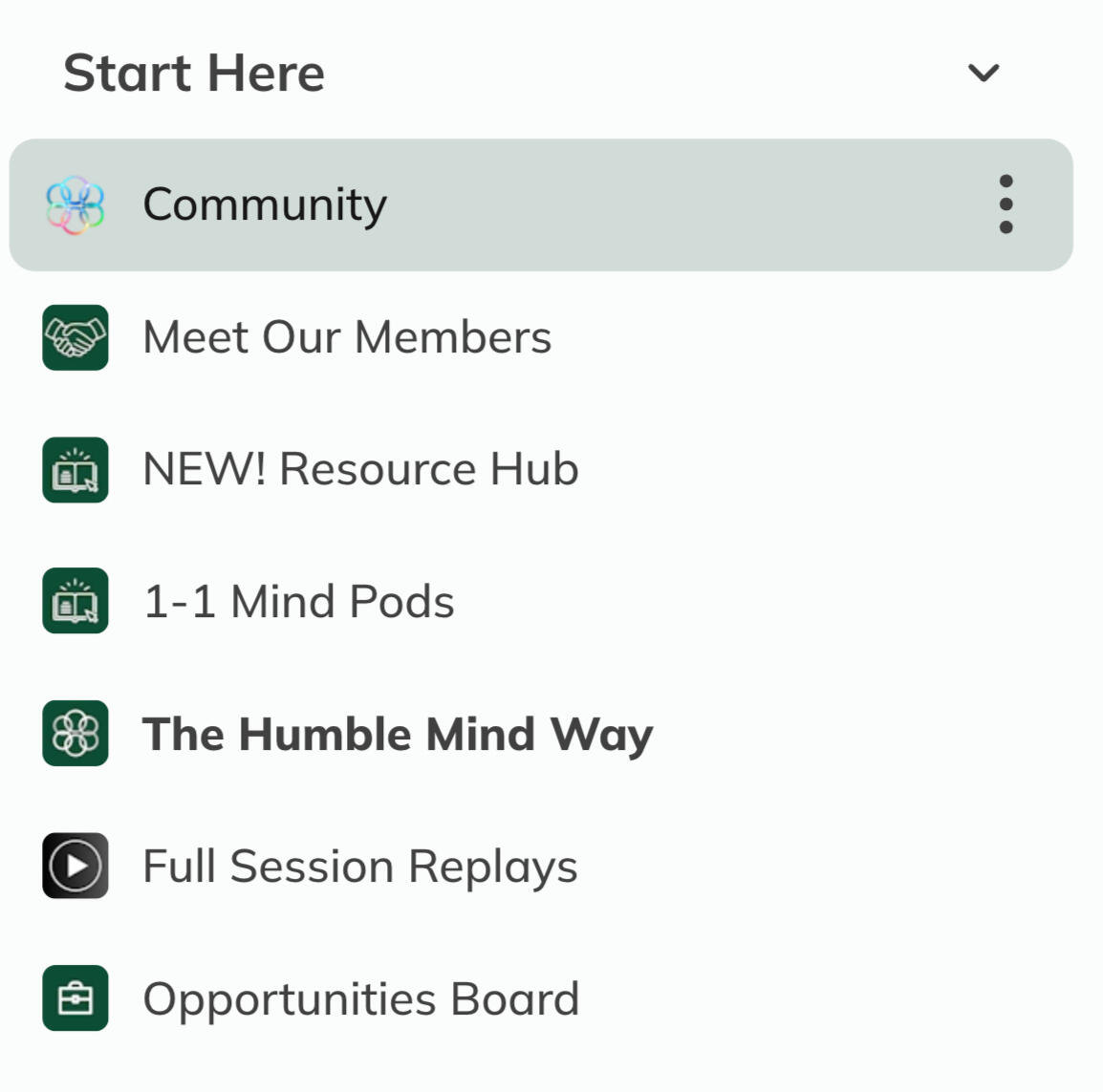The image size is (1103, 1092).
Task: Select 1-1 Mind Pods
Action: (298, 602)
